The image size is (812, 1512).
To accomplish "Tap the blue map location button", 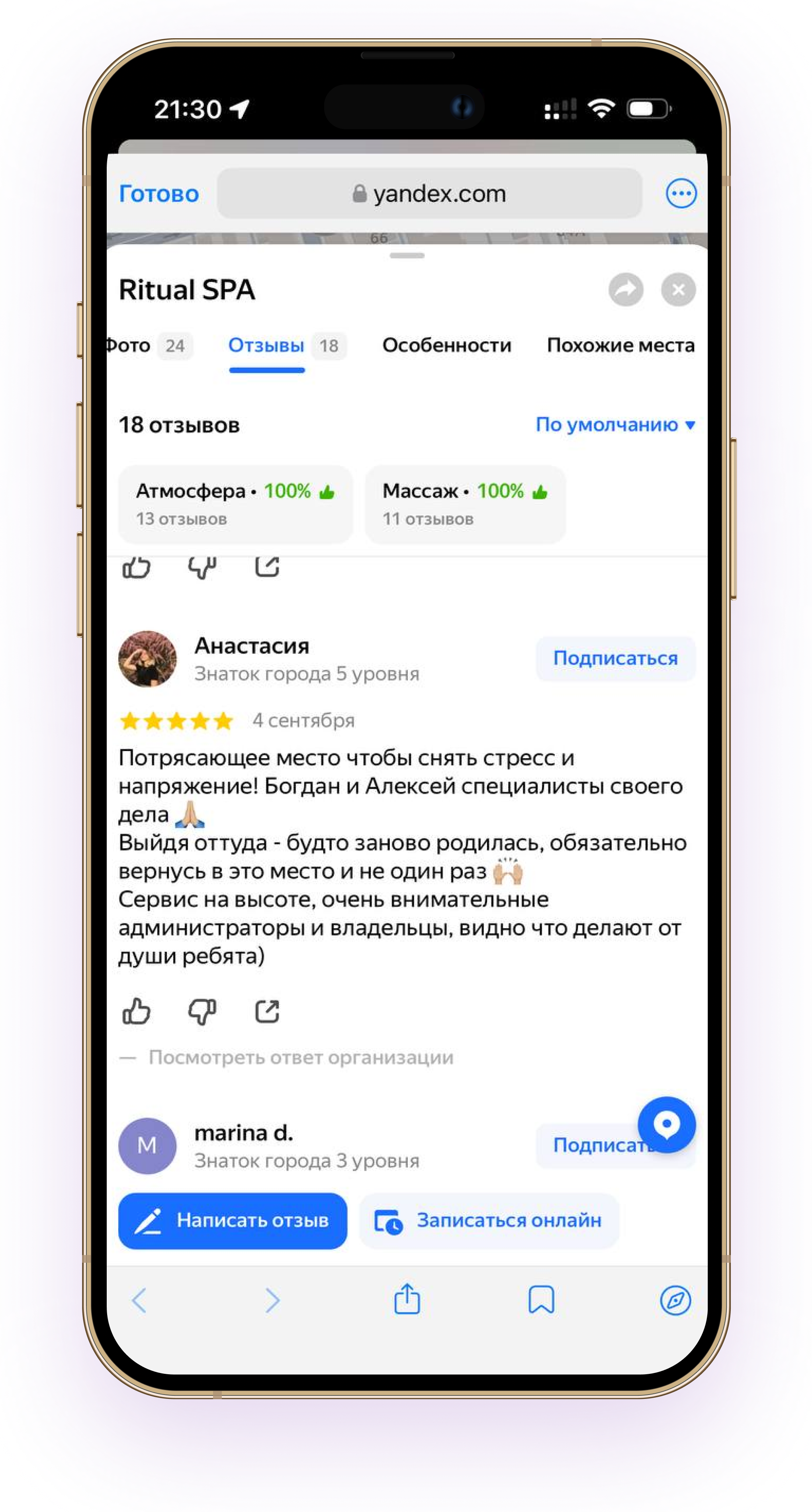I will tap(666, 1125).
